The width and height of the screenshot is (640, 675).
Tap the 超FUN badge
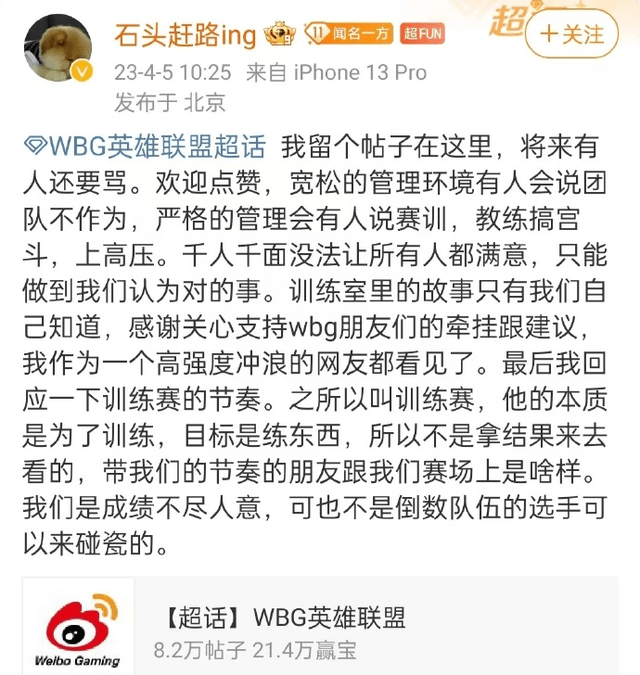click(x=422, y=34)
